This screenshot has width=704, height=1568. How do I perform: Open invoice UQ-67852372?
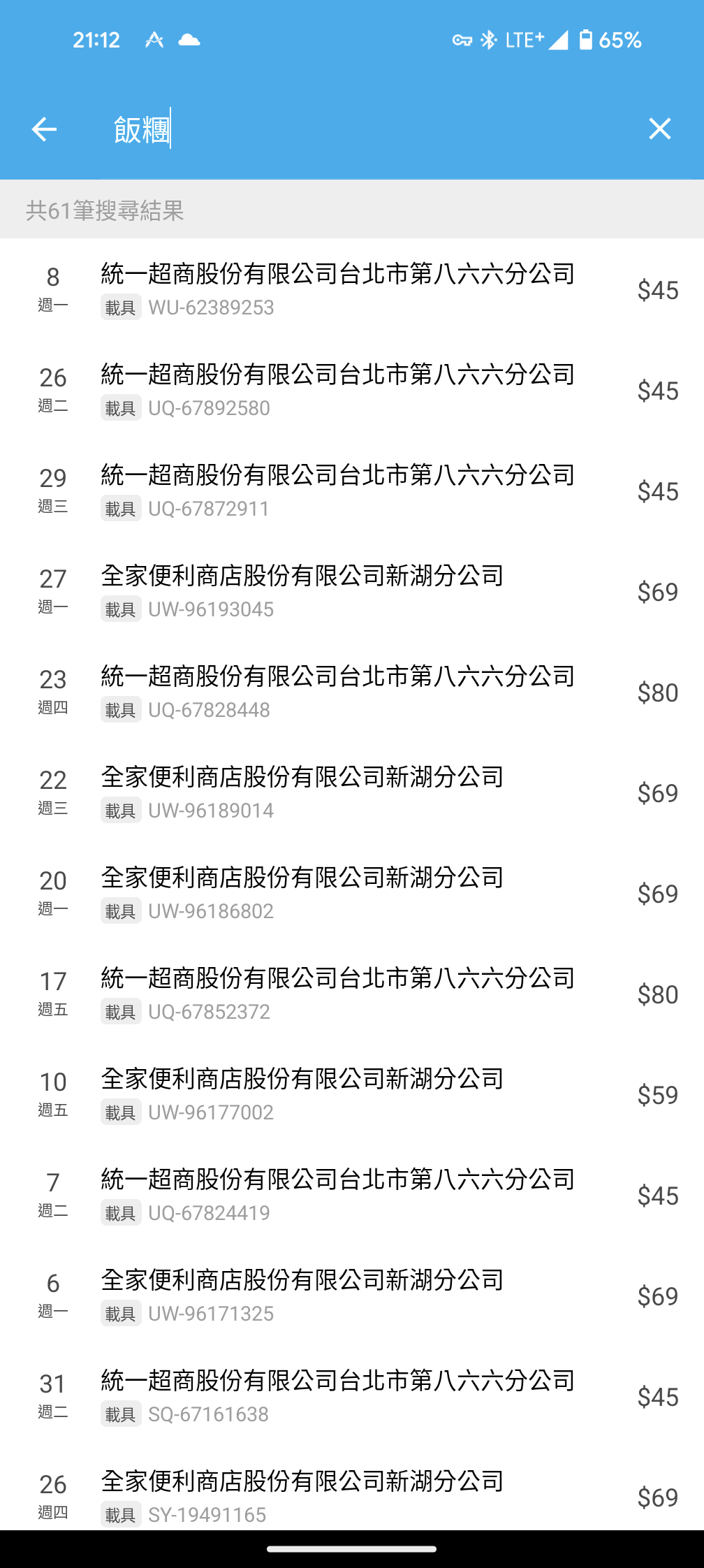(352, 994)
